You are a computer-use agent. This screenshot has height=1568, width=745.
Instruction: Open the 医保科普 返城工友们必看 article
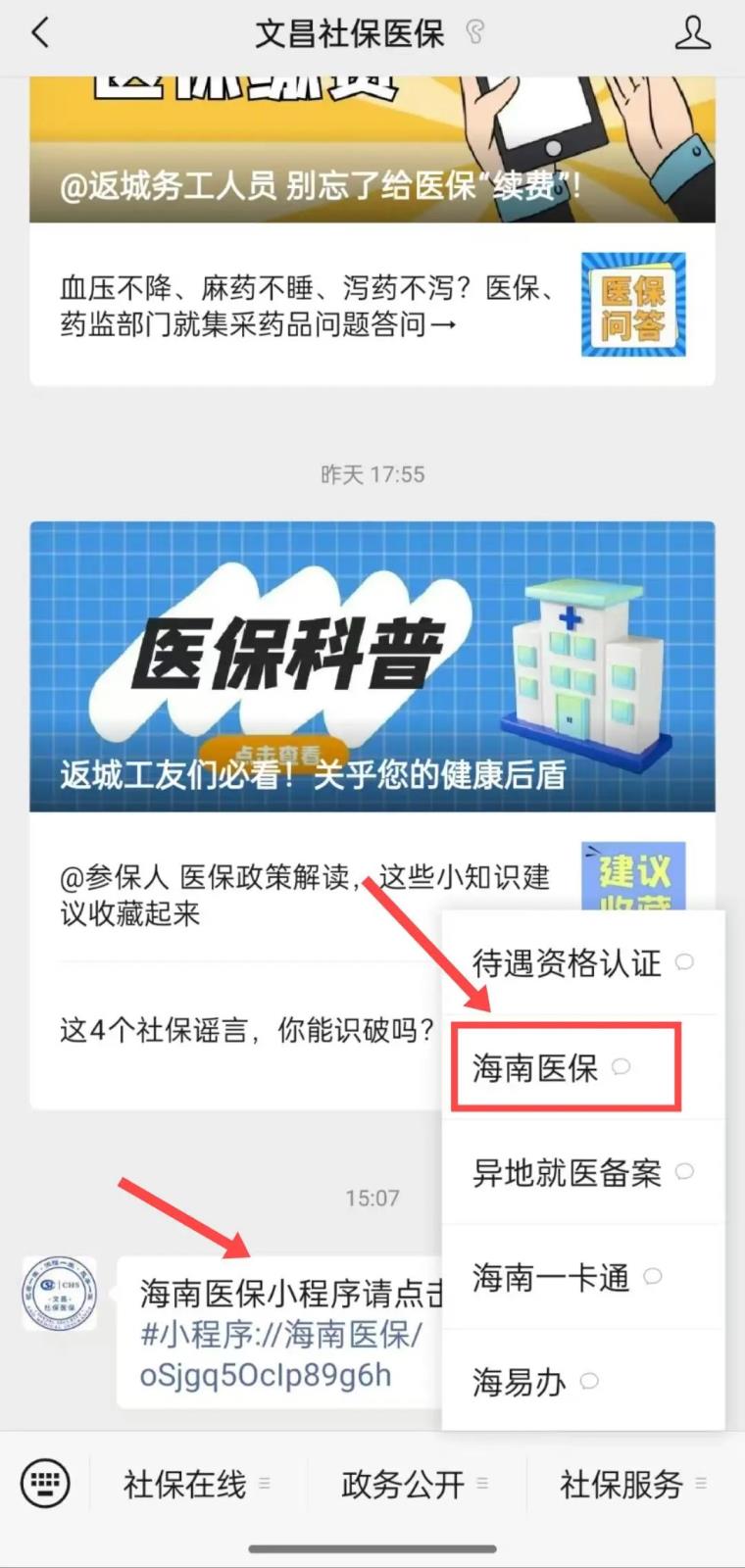tap(372, 666)
